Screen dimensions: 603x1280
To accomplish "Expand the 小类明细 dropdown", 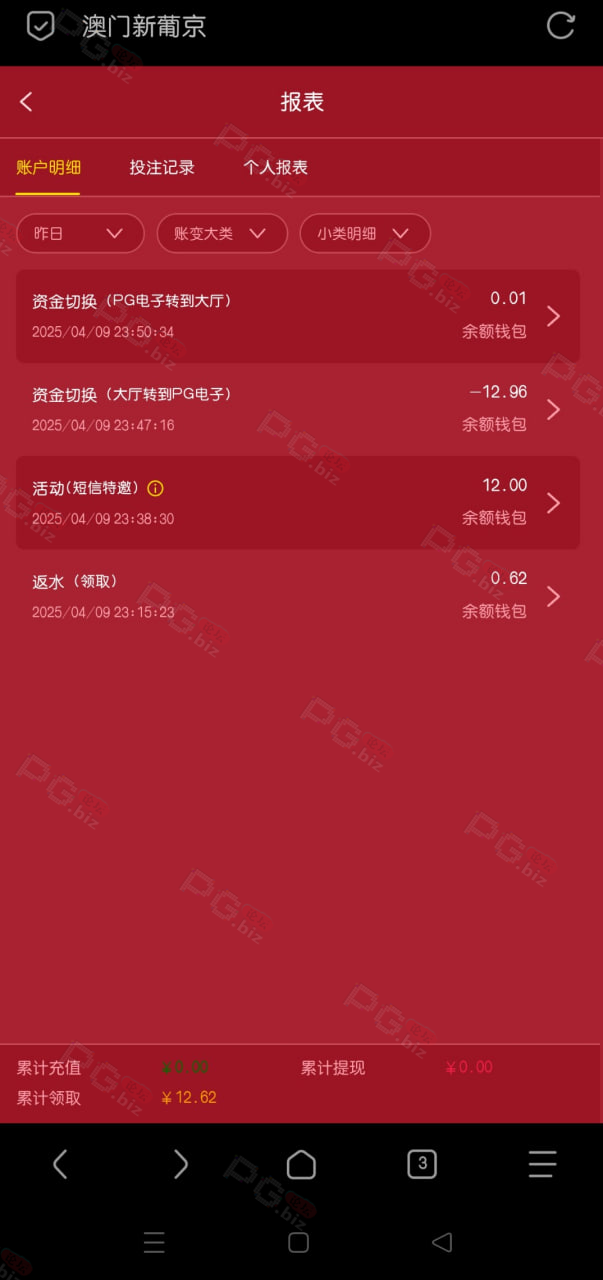I will point(365,233).
